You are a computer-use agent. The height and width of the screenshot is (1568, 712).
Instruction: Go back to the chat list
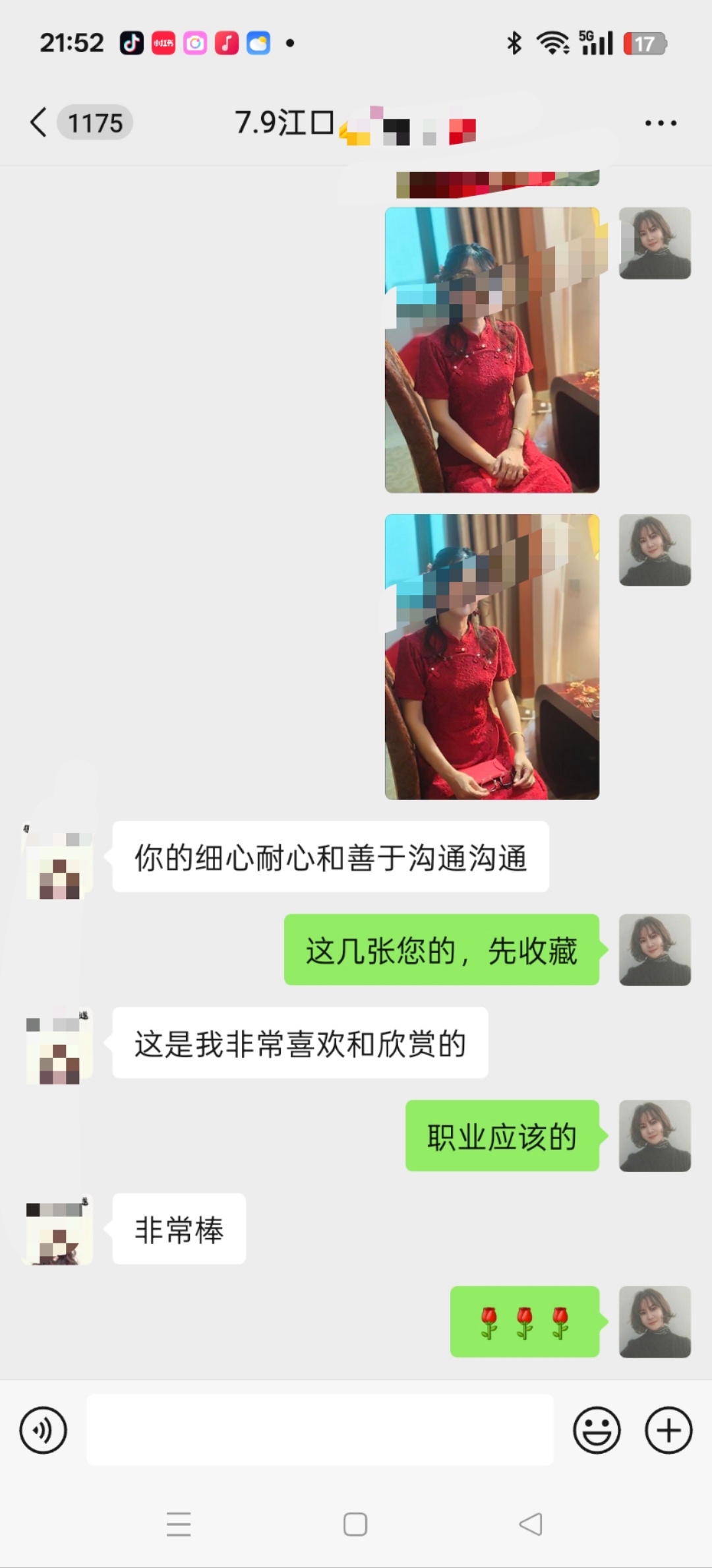(40, 123)
